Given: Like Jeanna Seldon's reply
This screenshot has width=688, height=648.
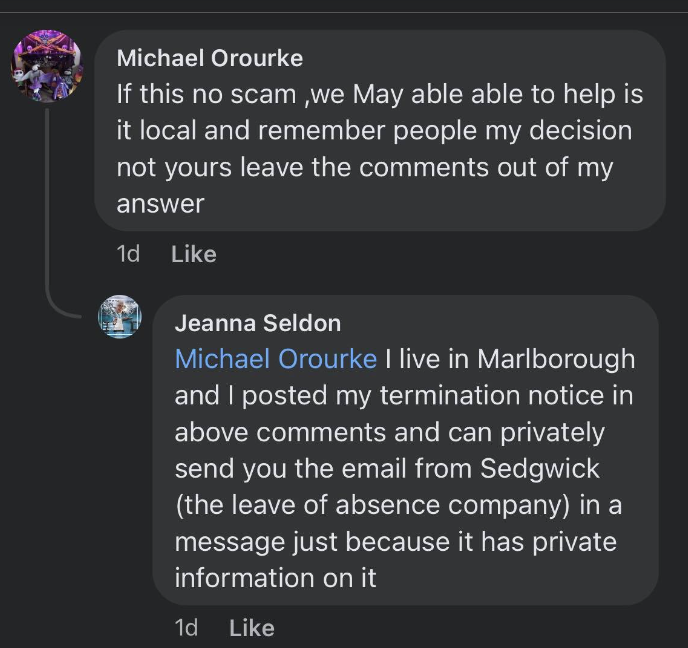Looking at the screenshot, I should tap(251, 627).
